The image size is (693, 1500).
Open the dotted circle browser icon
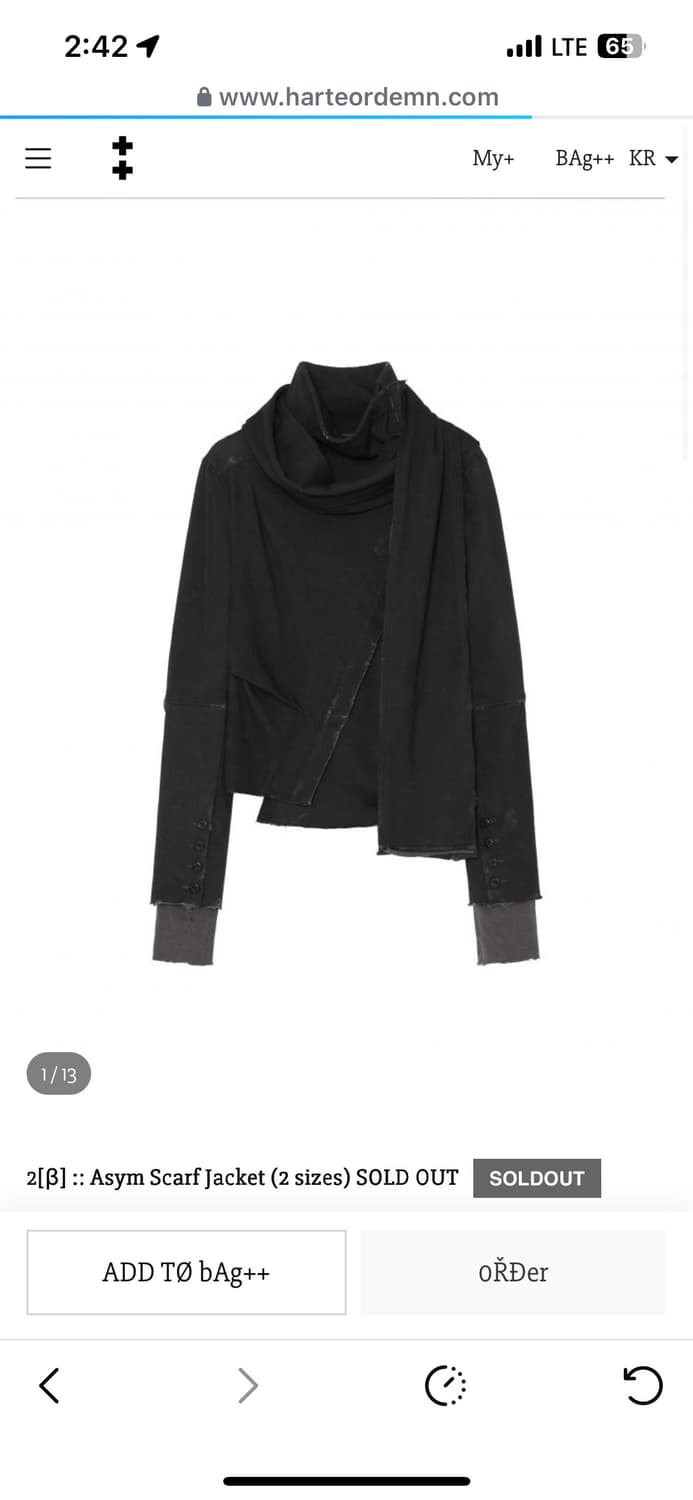coord(445,1386)
